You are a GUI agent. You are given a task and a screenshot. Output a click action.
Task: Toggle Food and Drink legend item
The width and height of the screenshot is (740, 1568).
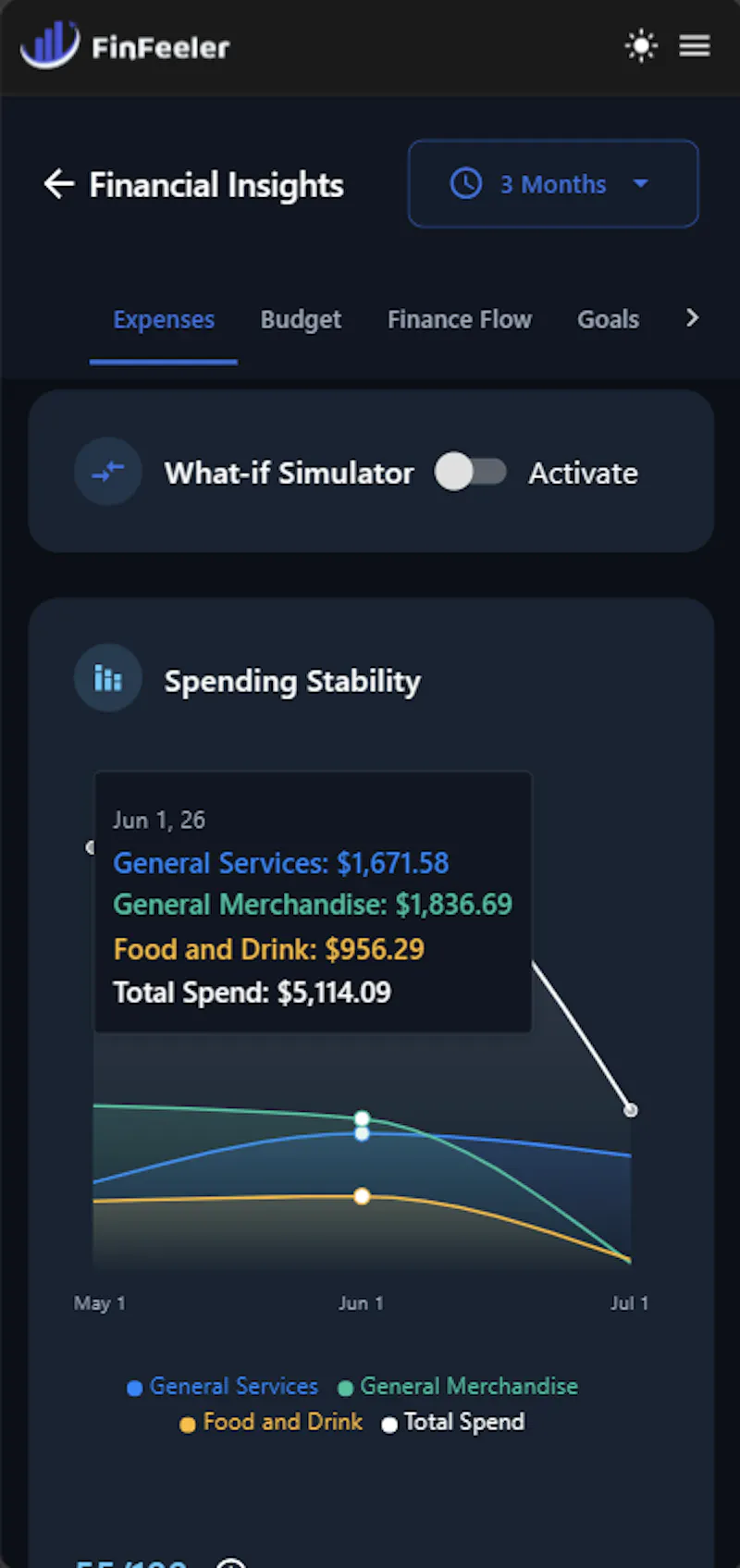[x=271, y=1422]
